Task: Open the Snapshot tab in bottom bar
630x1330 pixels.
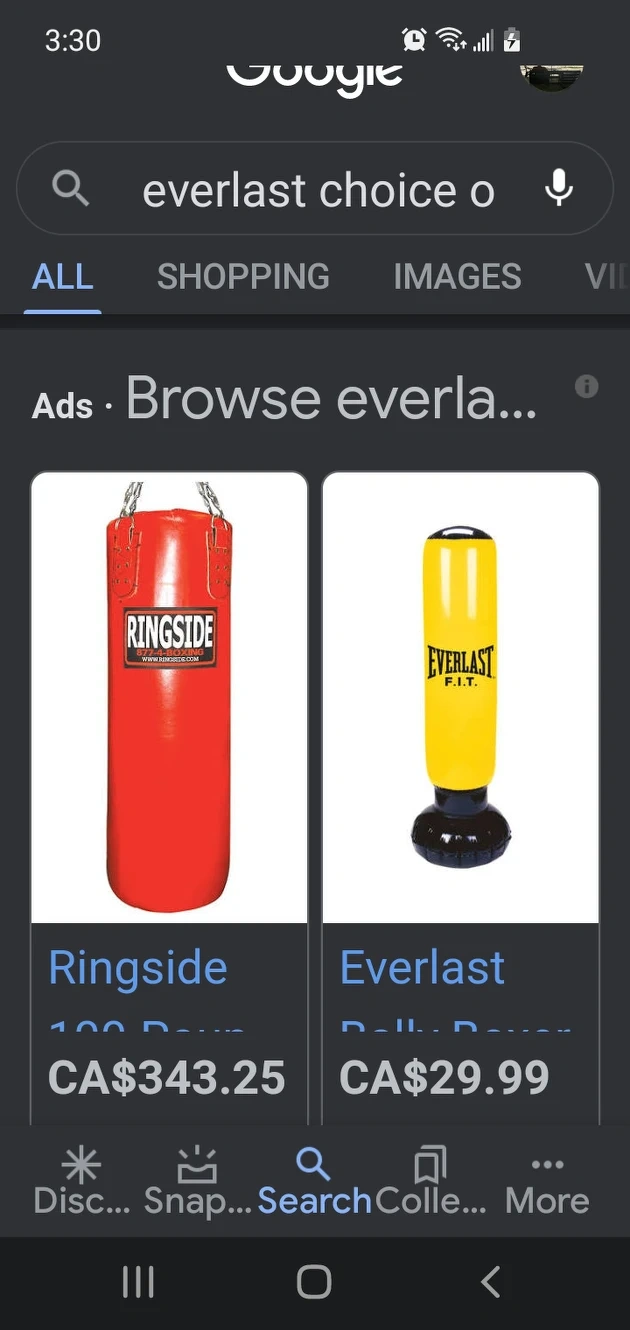Action: tap(196, 1181)
